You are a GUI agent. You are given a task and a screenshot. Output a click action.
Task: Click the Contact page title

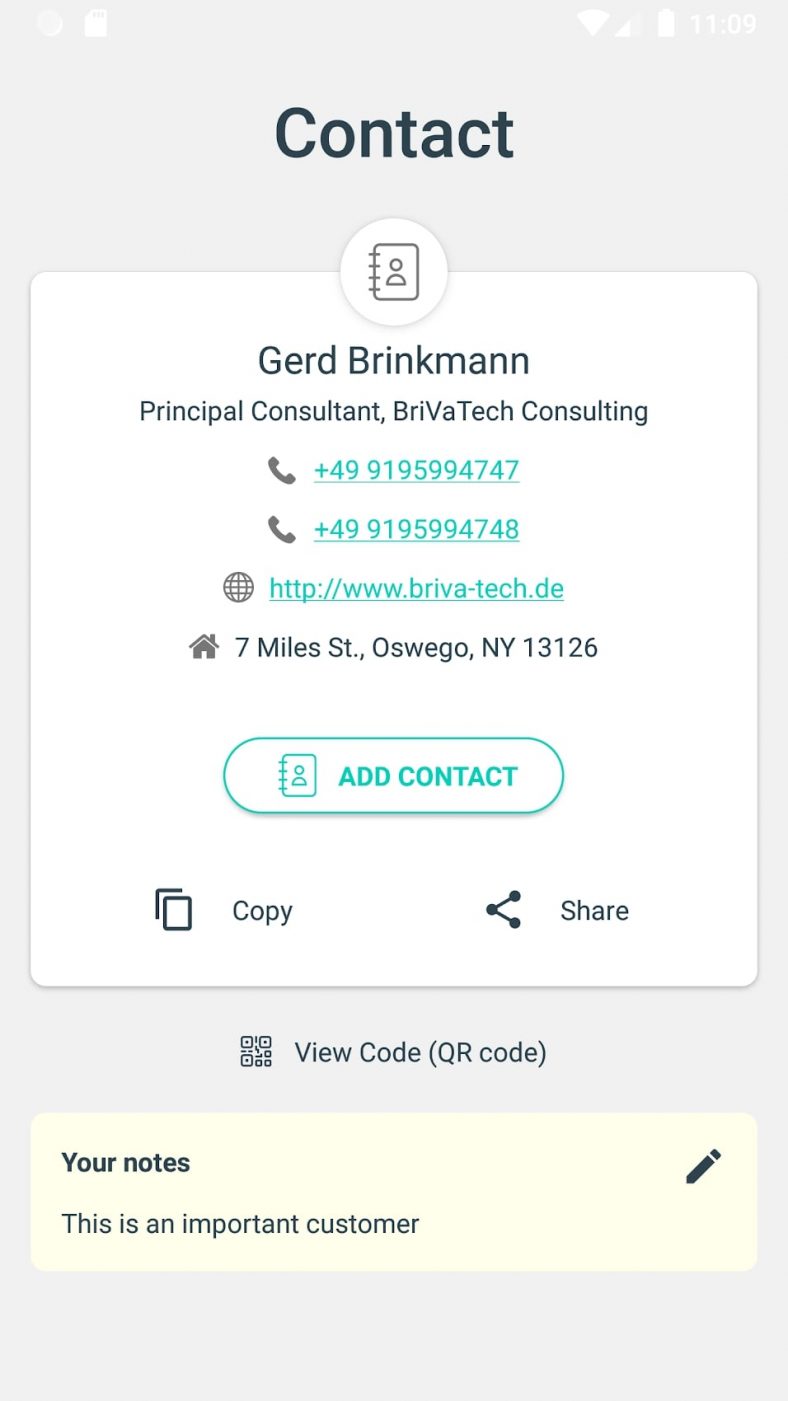point(394,133)
